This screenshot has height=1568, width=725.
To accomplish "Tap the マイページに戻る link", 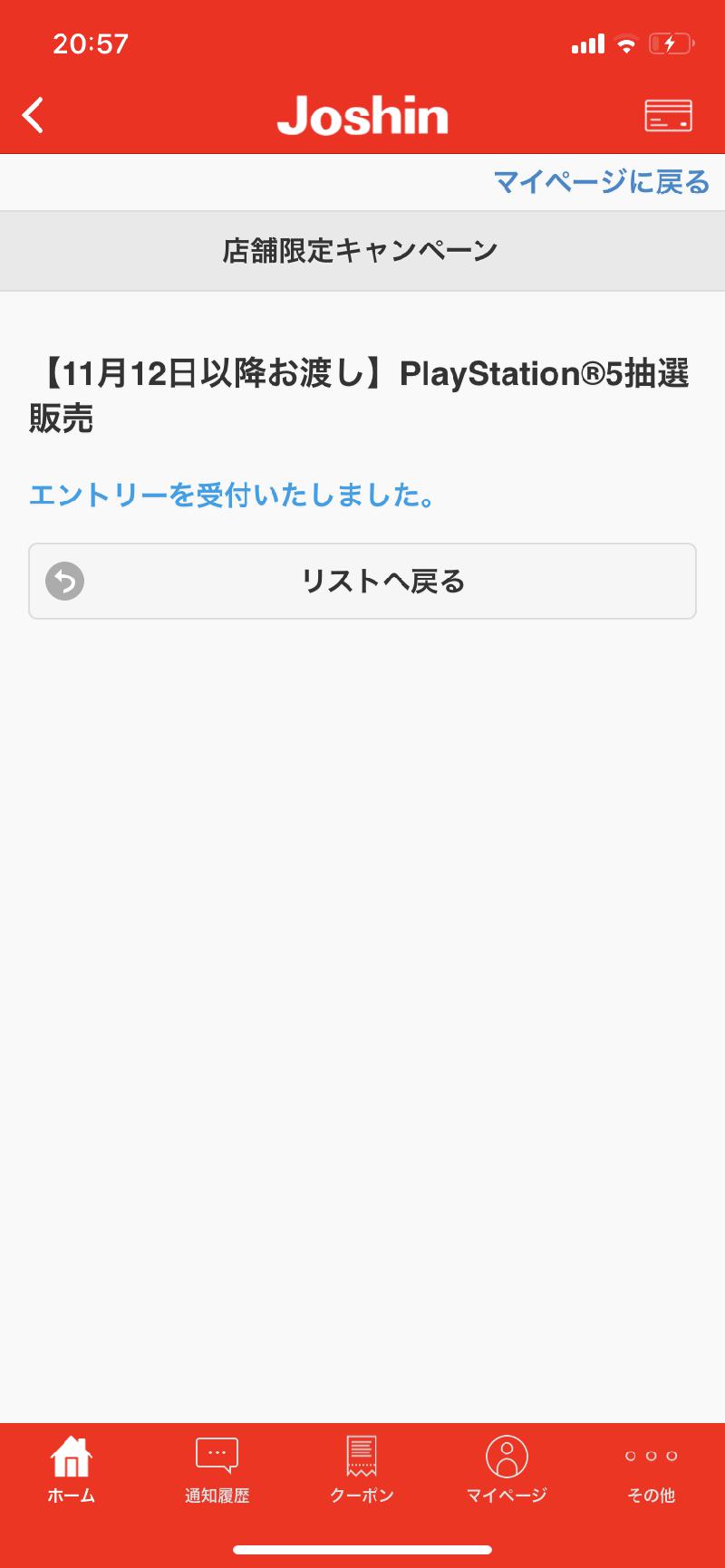I will click(602, 182).
